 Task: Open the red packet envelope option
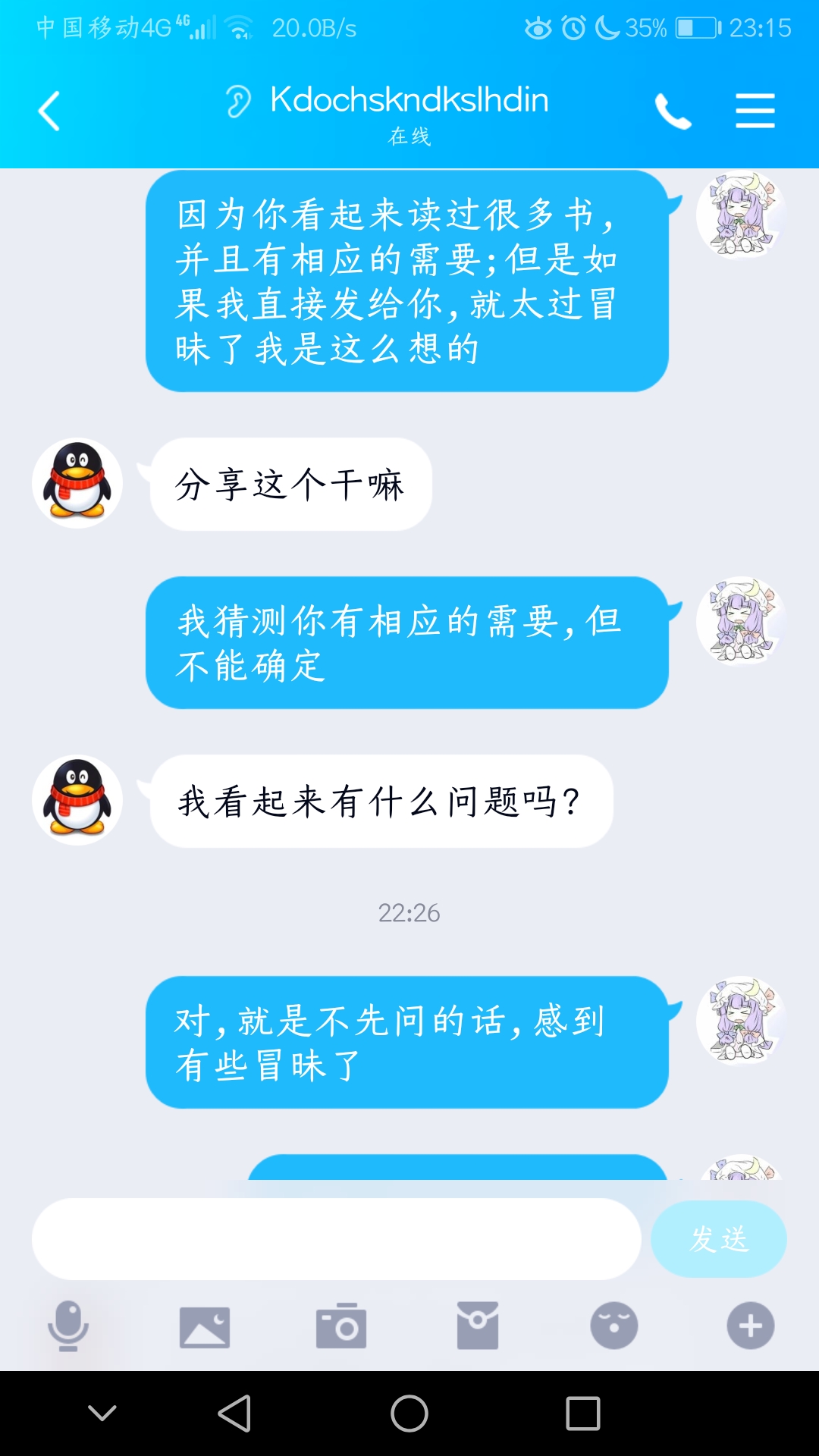478,1326
